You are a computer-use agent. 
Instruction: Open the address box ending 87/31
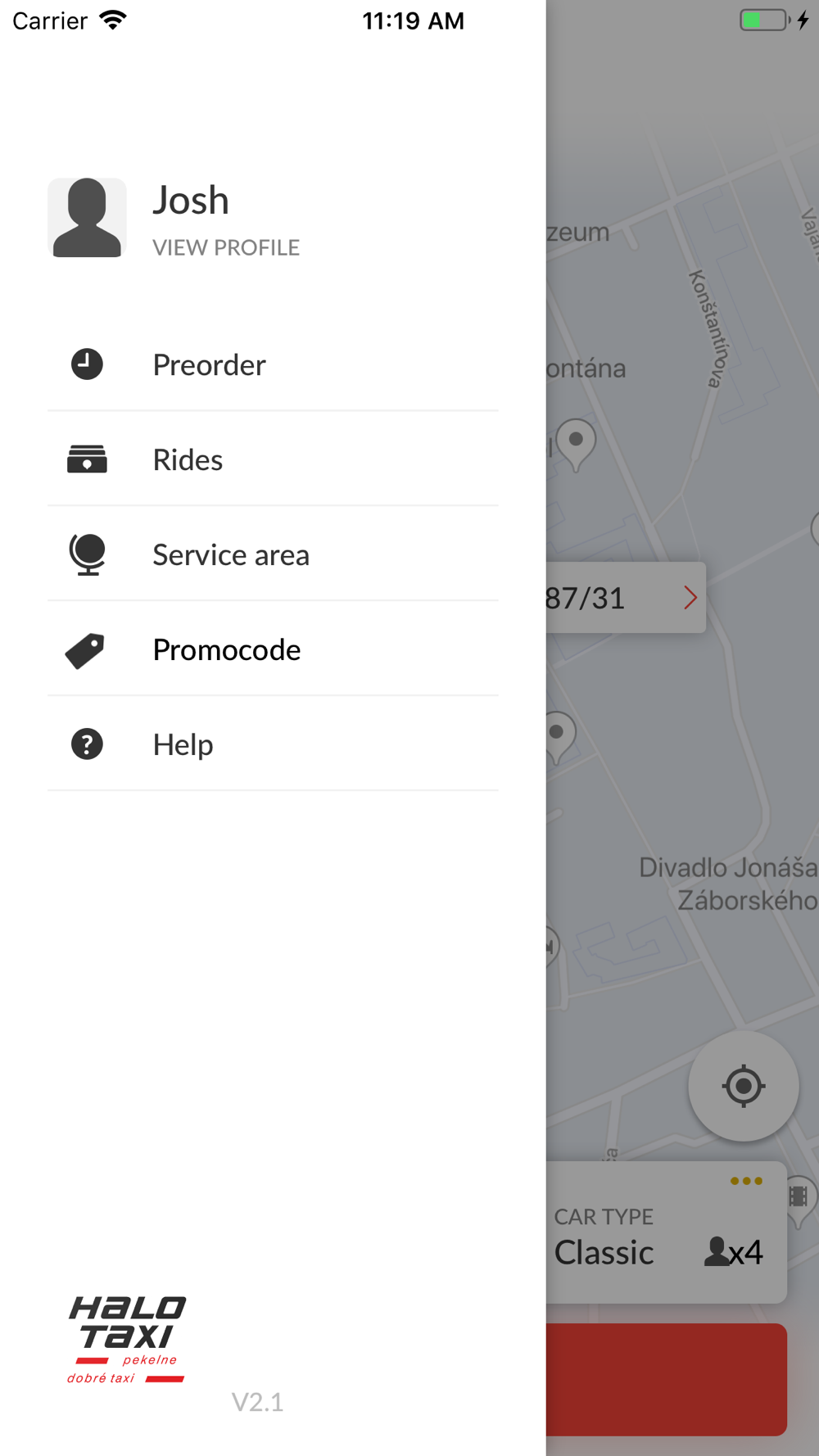point(624,598)
